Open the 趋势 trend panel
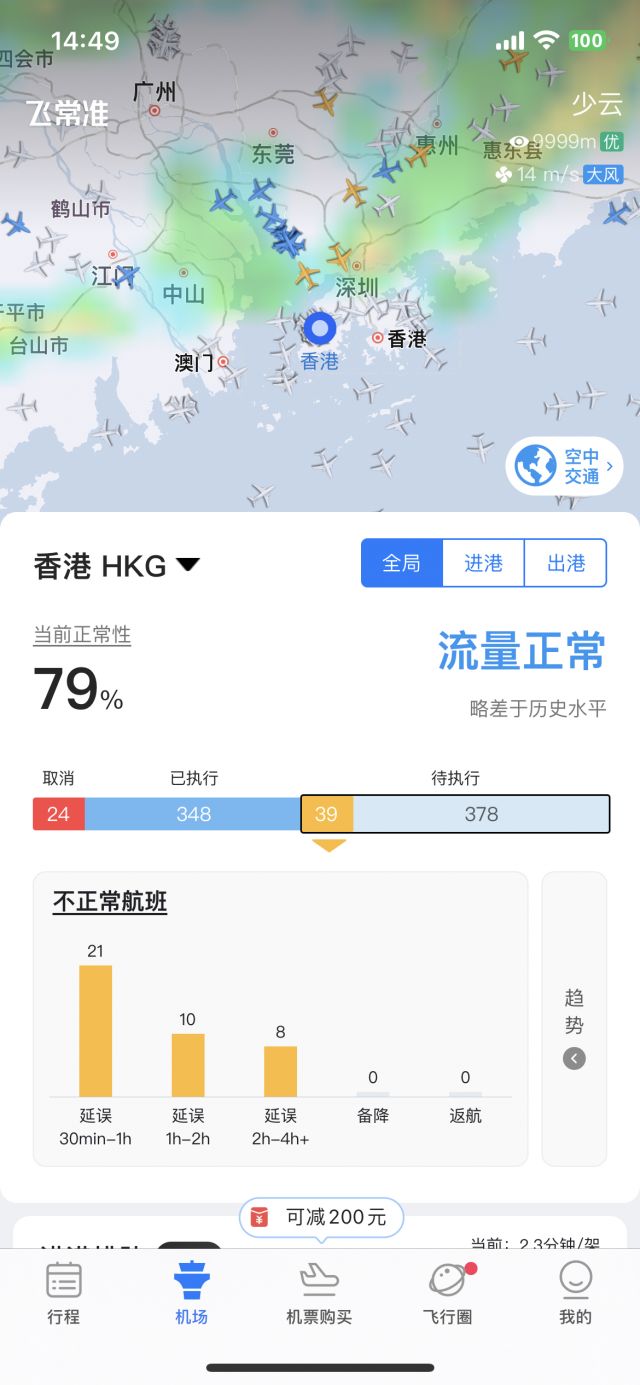This screenshot has width=640, height=1385. tap(574, 1018)
